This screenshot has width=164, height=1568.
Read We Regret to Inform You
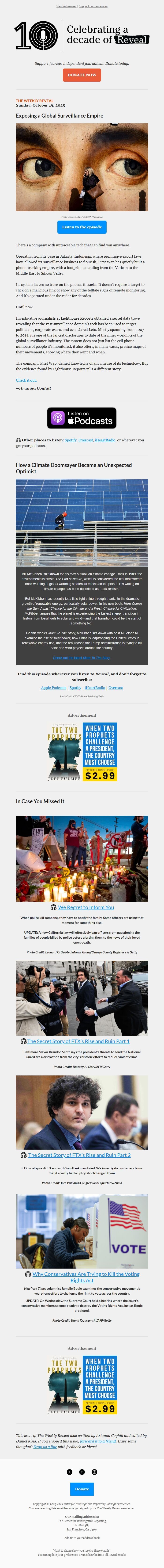[86, 907]
